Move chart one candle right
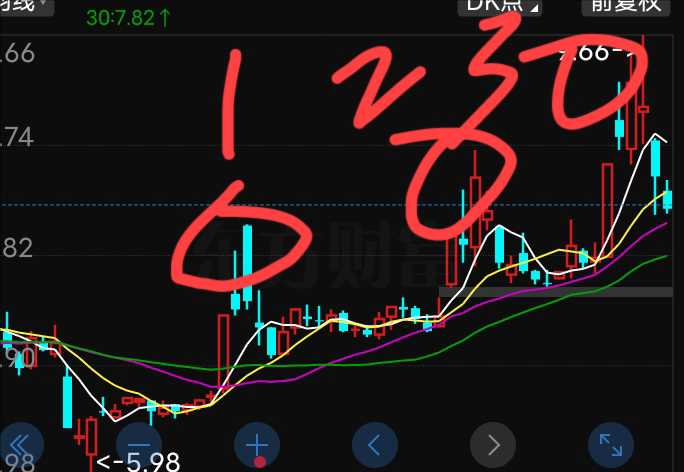 pyautogui.click(x=492, y=443)
